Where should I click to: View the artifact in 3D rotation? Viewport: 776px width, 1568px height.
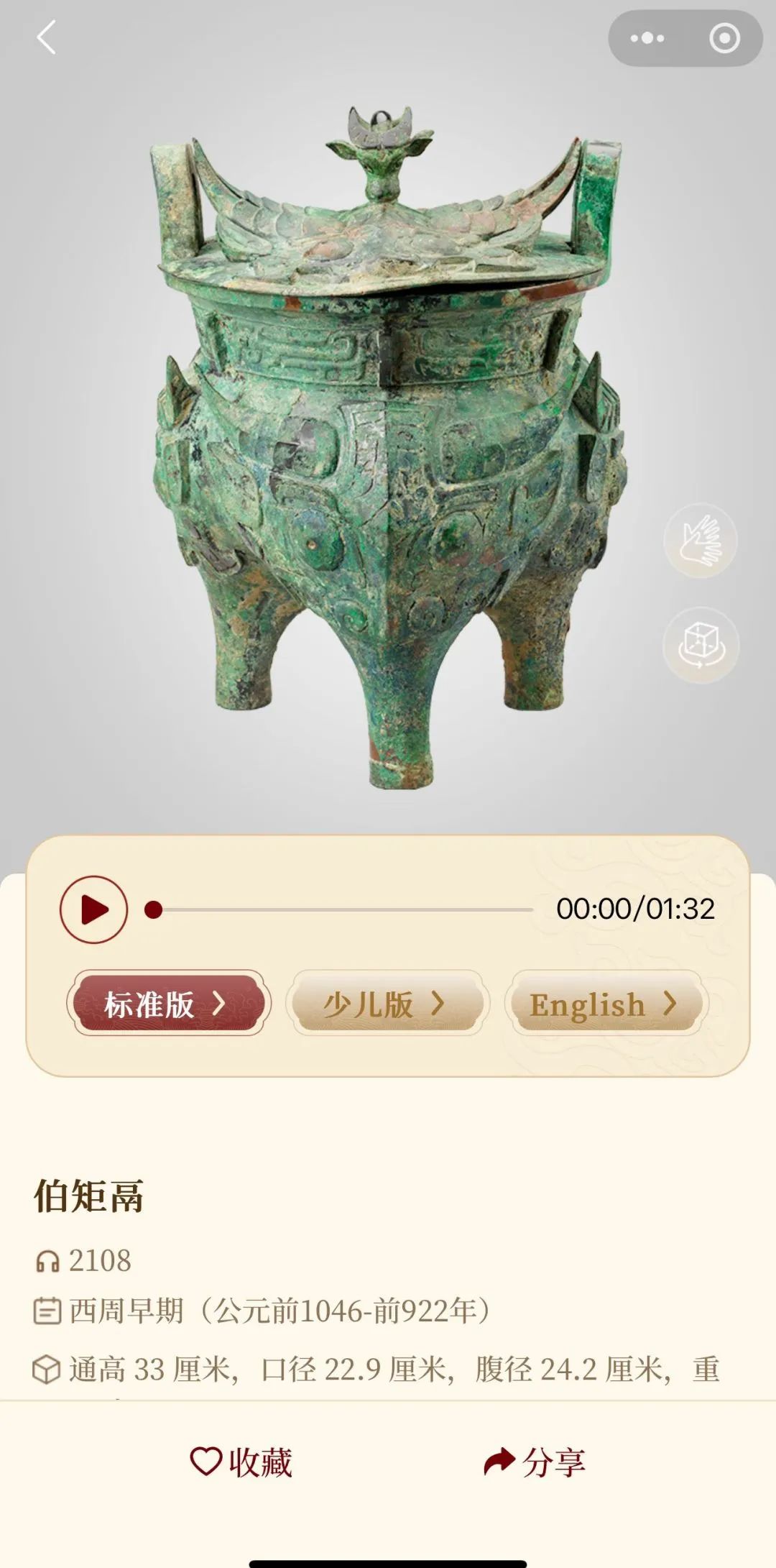coord(701,645)
